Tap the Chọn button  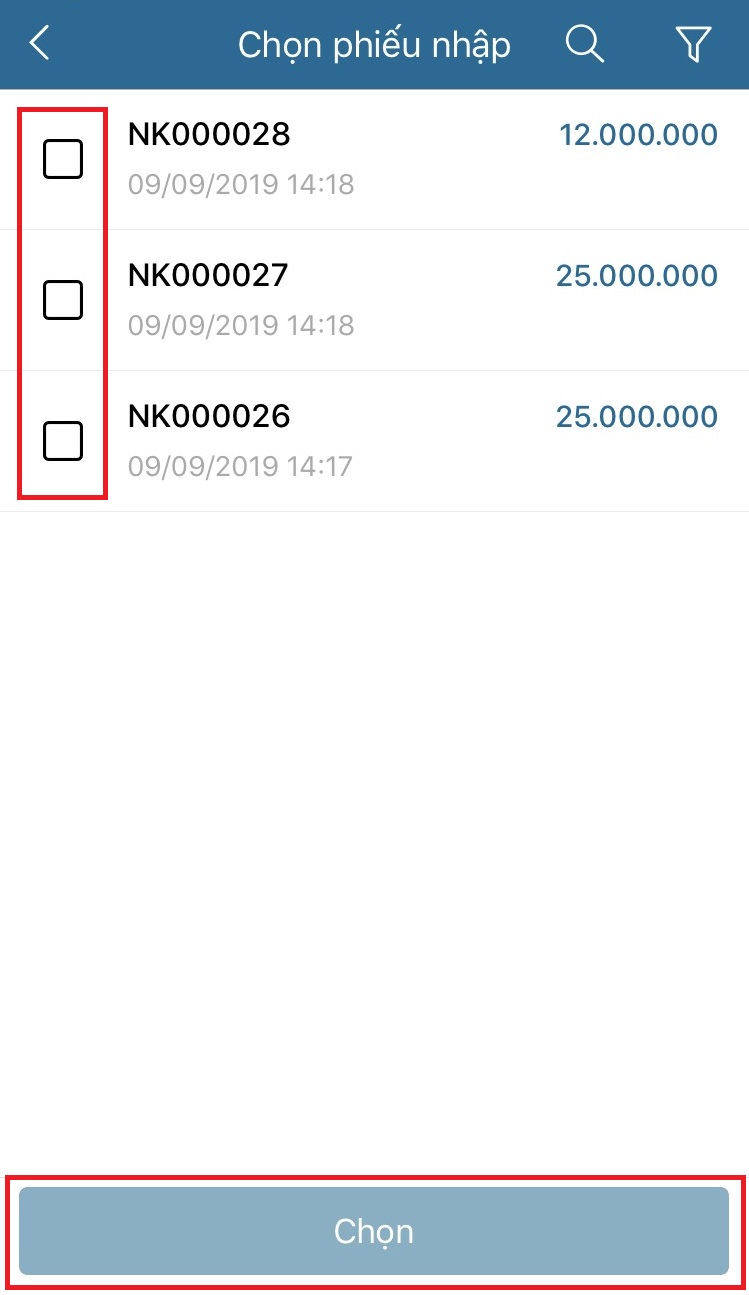coord(374,1231)
